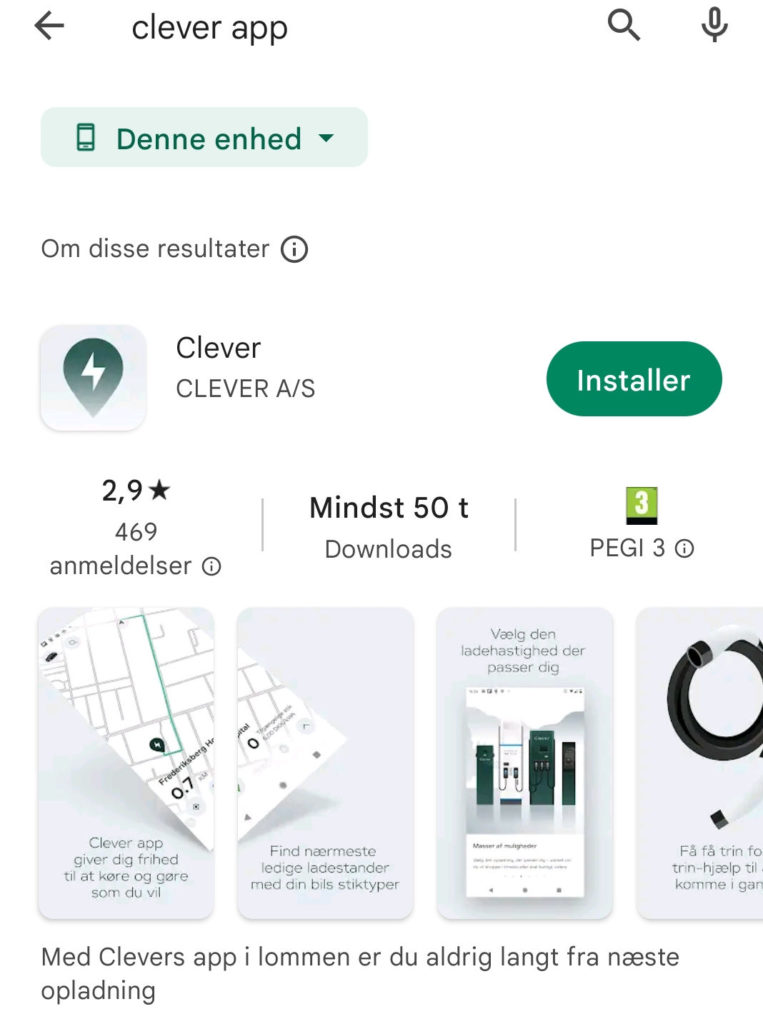This screenshot has height=1024, width=763.
Task: Tap the search magnifier icon
Action: click(x=624, y=27)
